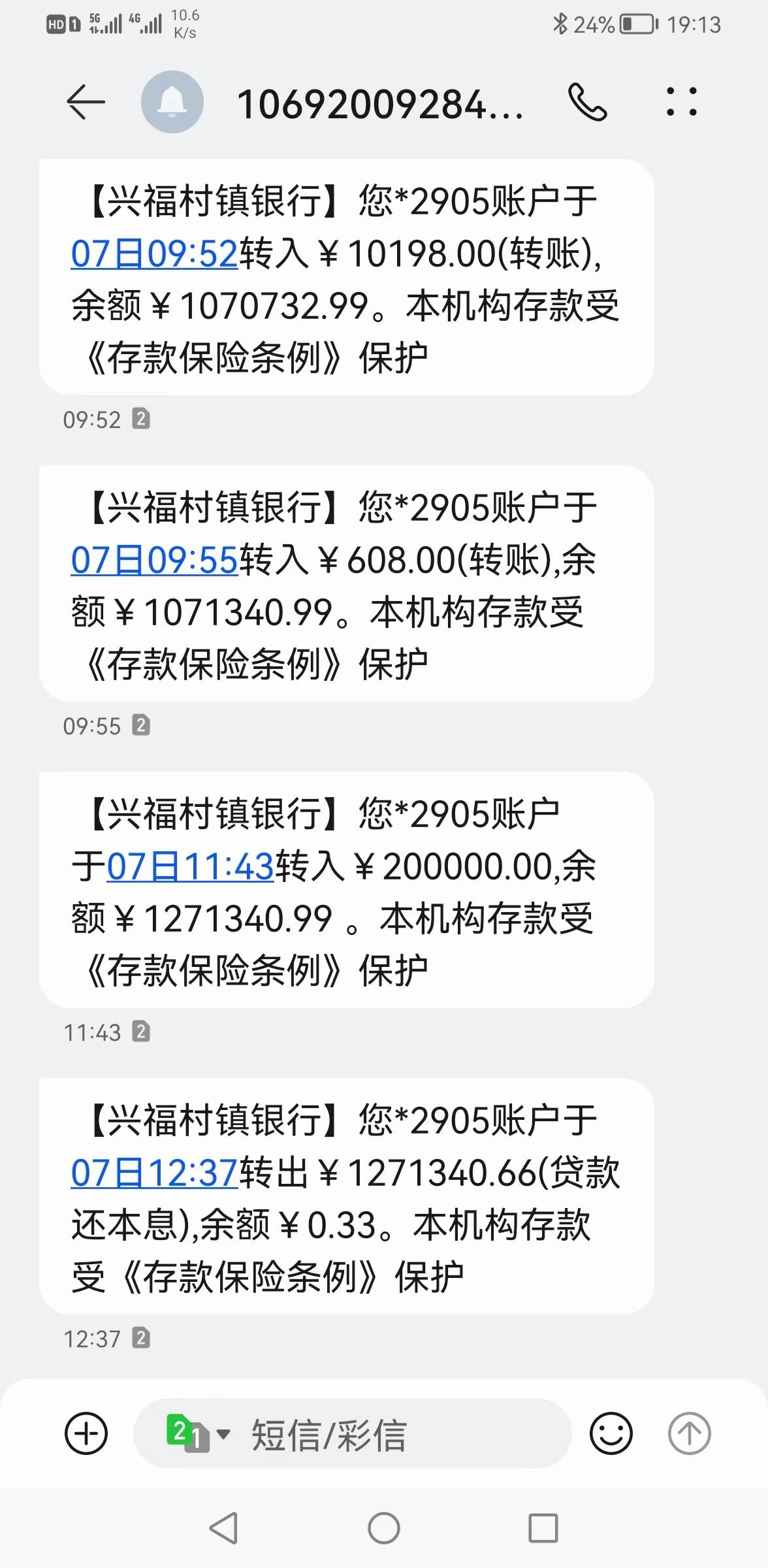This screenshot has width=768, height=1568.
Task: Call the sender with the phone icon
Action: 588,103
